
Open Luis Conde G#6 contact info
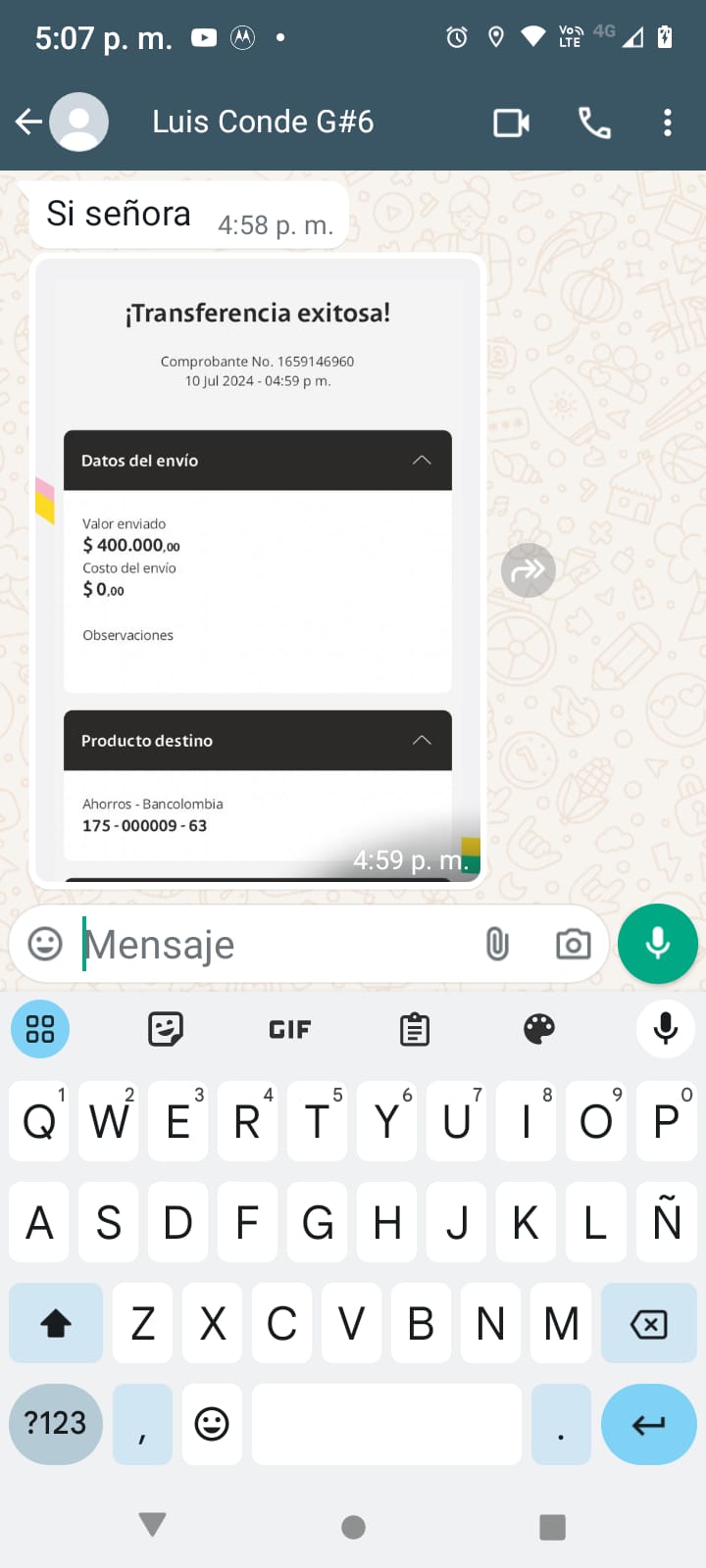tap(263, 122)
